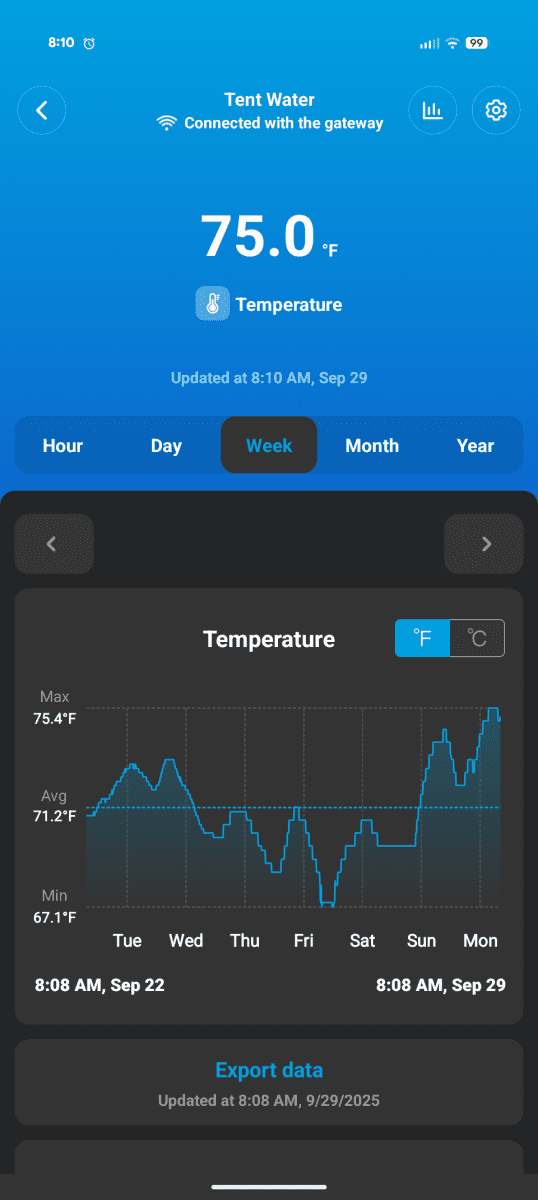
Task: Switch to the Year view
Action: pyautogui.click(x=475, y=446)
